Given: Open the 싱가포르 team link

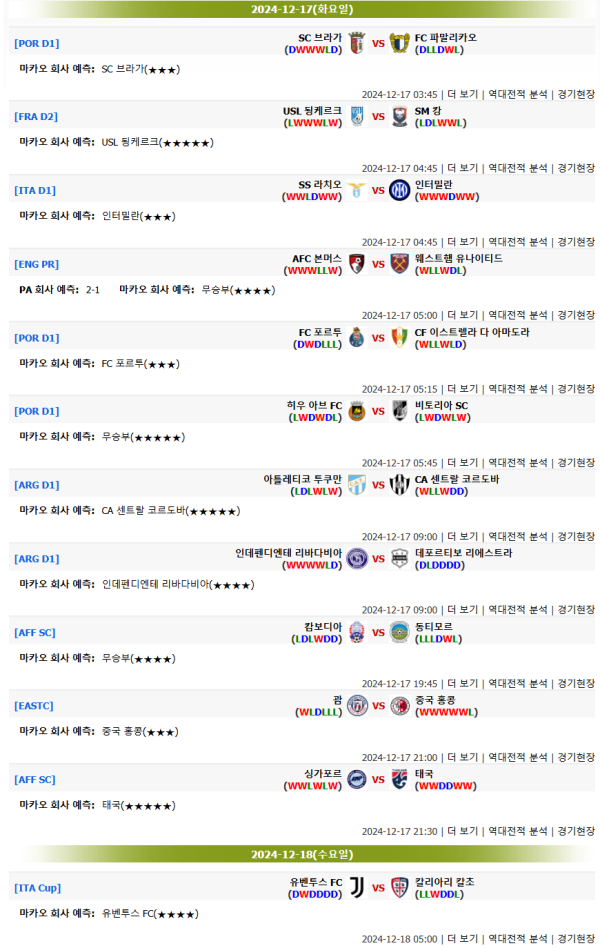Looking at the screenshot, I should [323, 773].
